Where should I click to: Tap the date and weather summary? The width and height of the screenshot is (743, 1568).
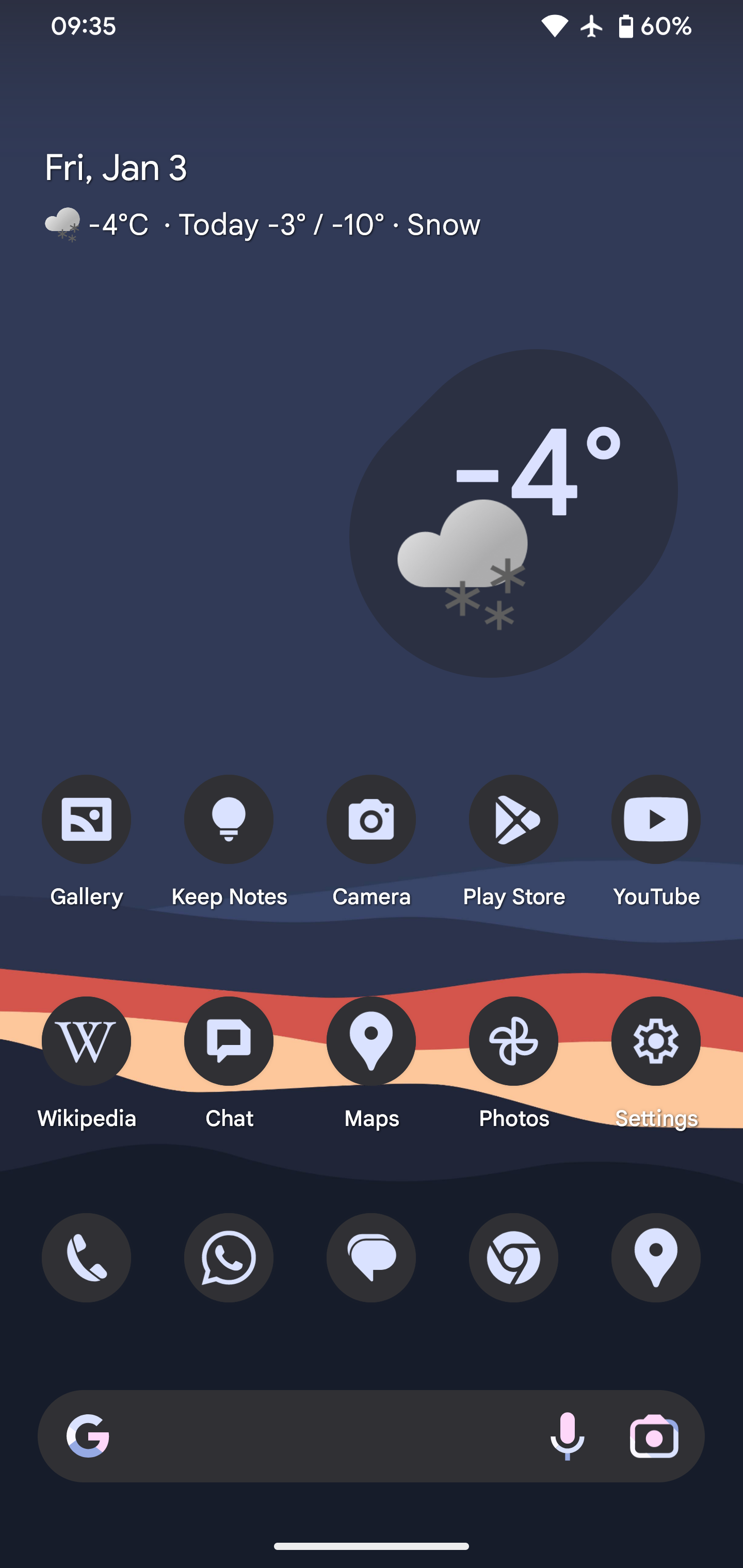(x=263, y=195)
